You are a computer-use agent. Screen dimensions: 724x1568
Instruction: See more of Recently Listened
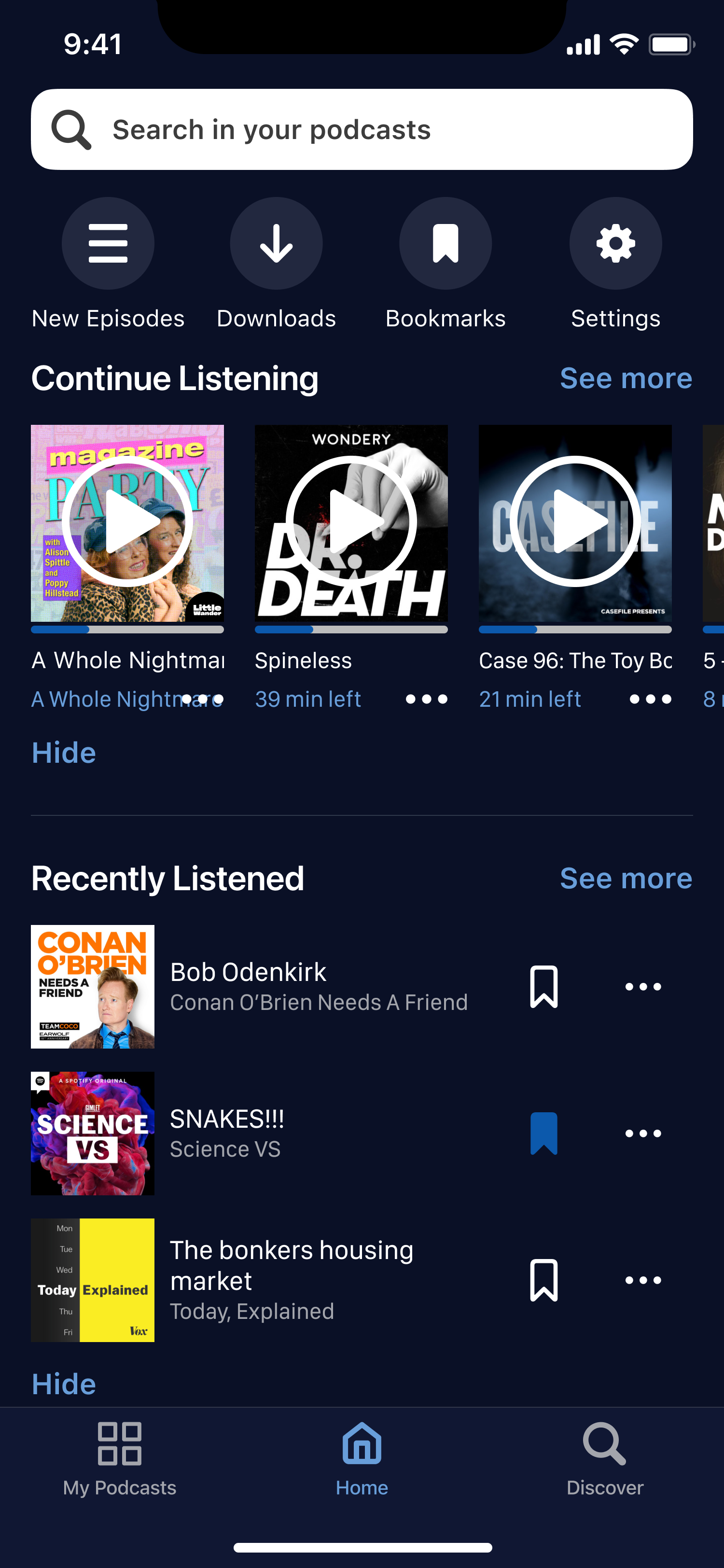click(626, 878)
